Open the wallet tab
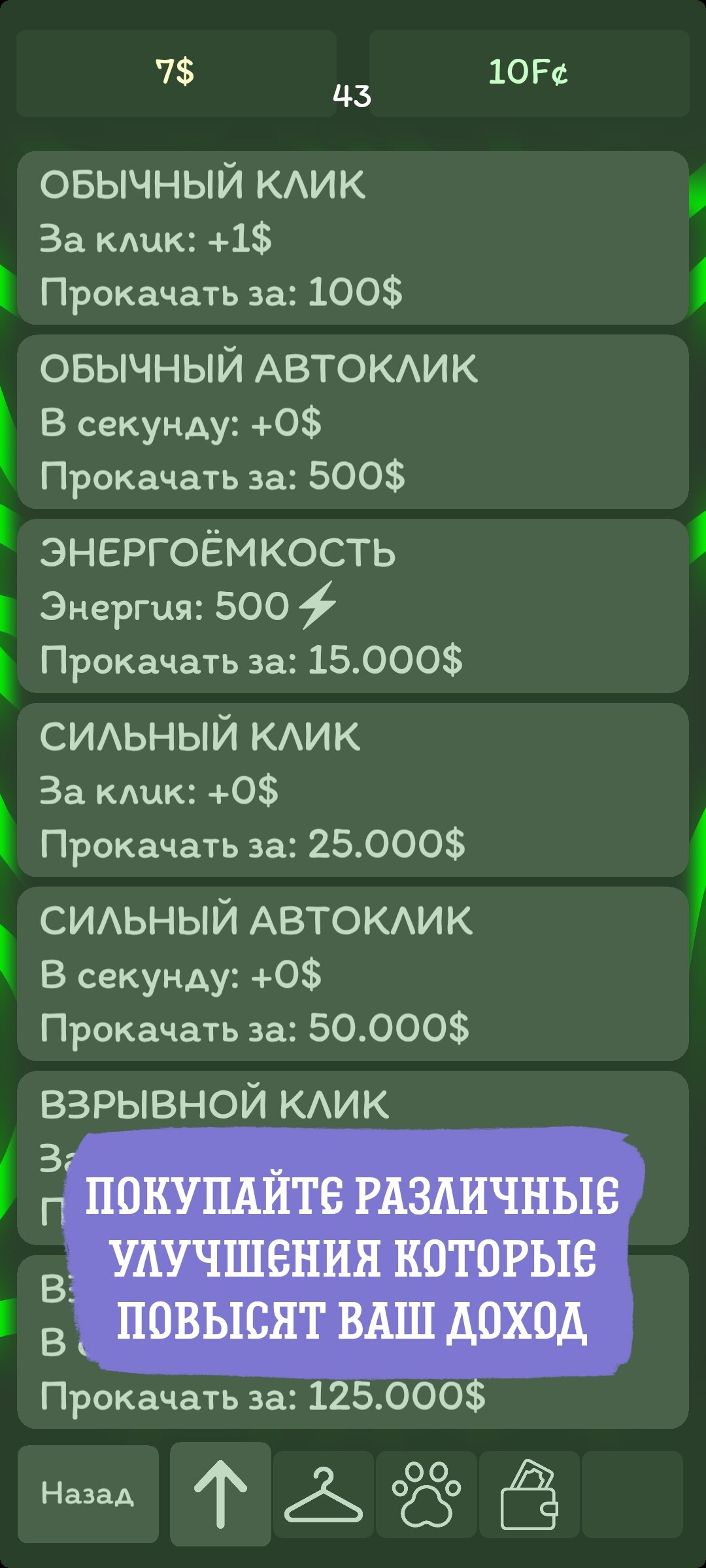 pyautogui.click(x=529, y=1495)
